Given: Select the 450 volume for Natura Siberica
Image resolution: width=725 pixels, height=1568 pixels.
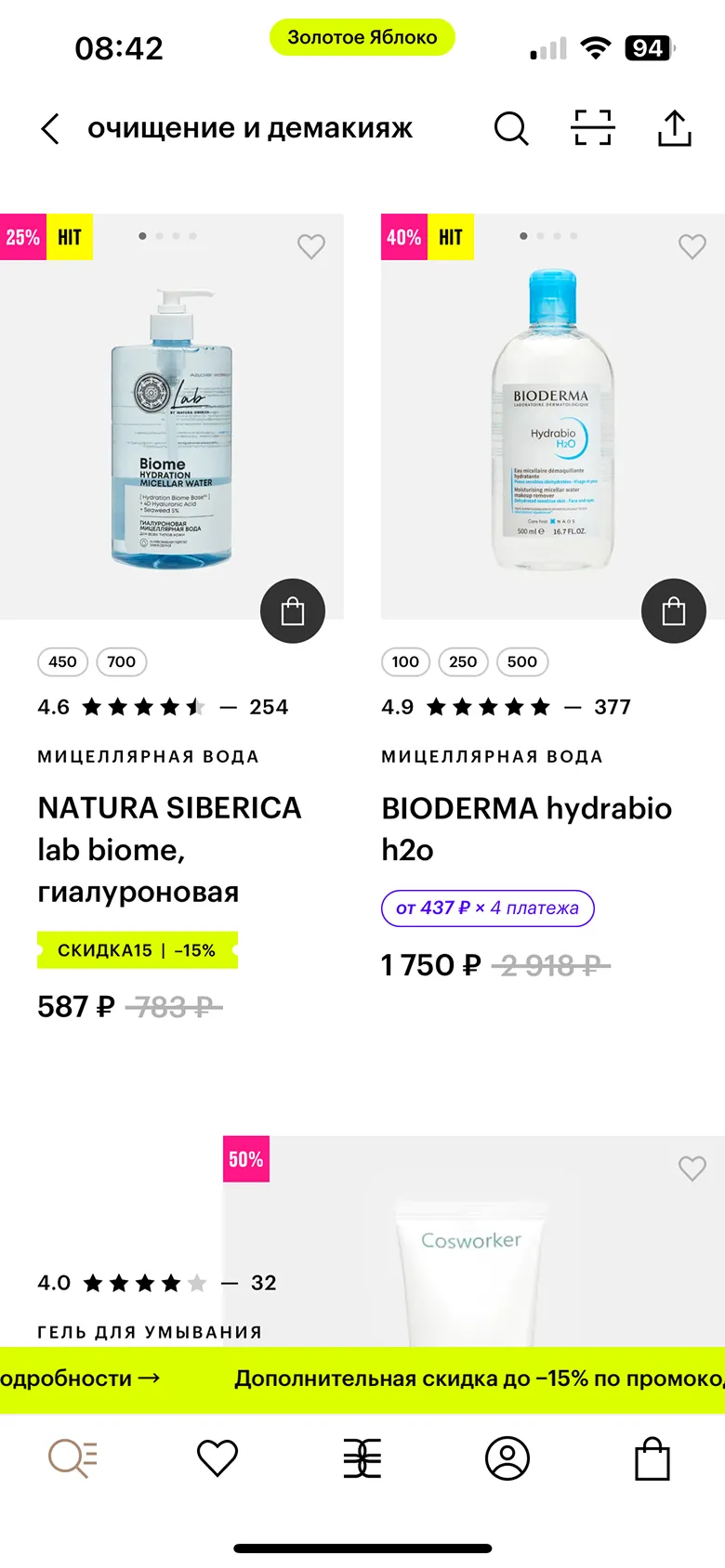Looking at the screenshot, I should (x=62, y=661).
